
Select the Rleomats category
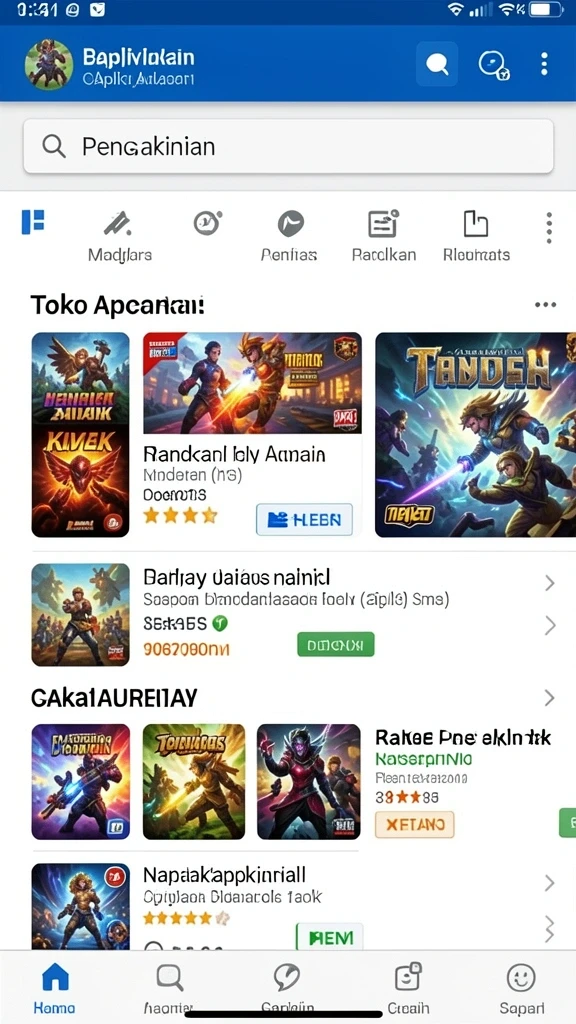(x=476, y=237)
